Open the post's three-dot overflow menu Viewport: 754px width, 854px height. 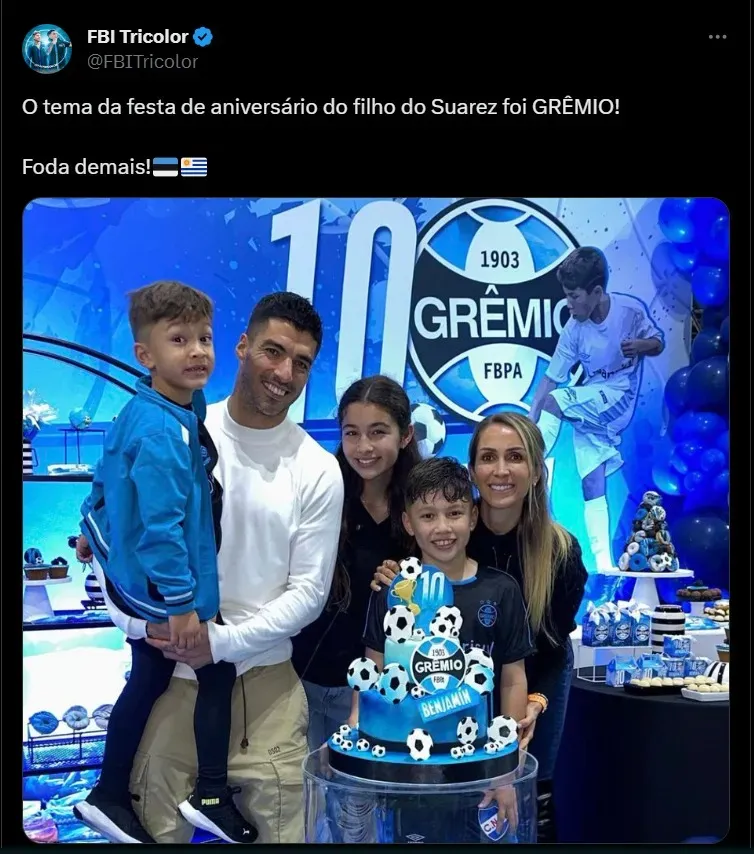pos(717,37)
